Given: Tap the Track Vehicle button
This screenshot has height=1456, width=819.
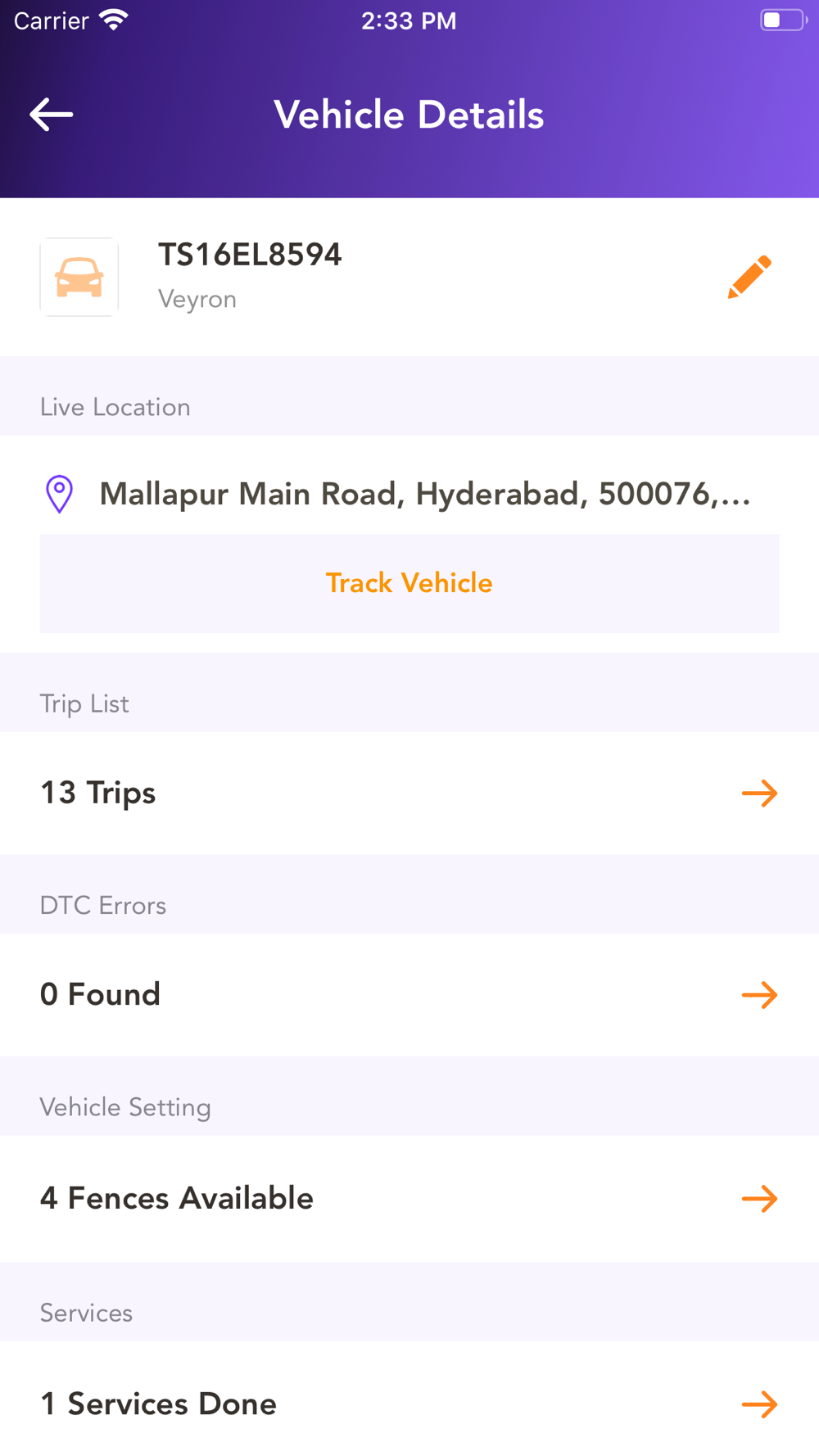Looking at the screenshot, I should tap(409, 583).
